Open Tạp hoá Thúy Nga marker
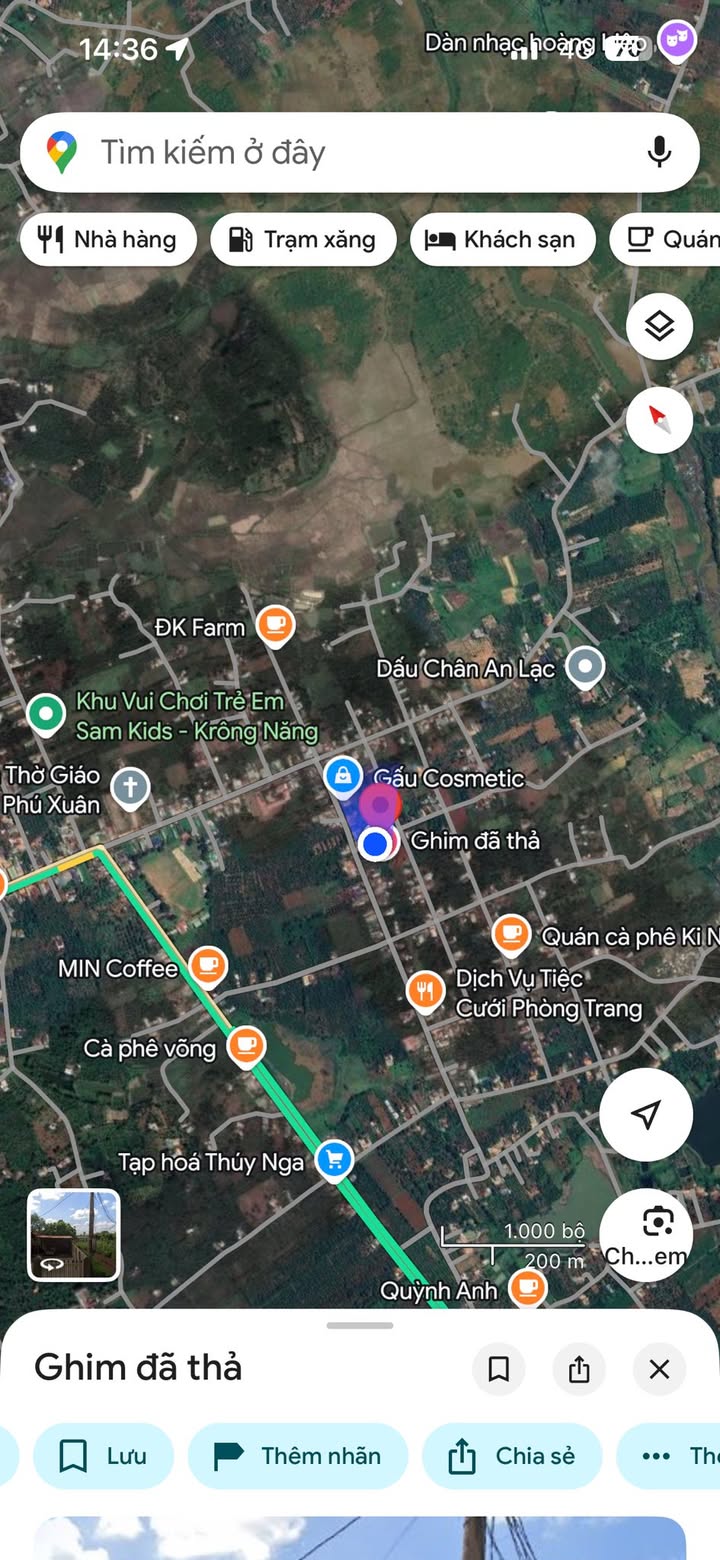The width and height of the screenshot is (720, 1560). click(334, 1160)
